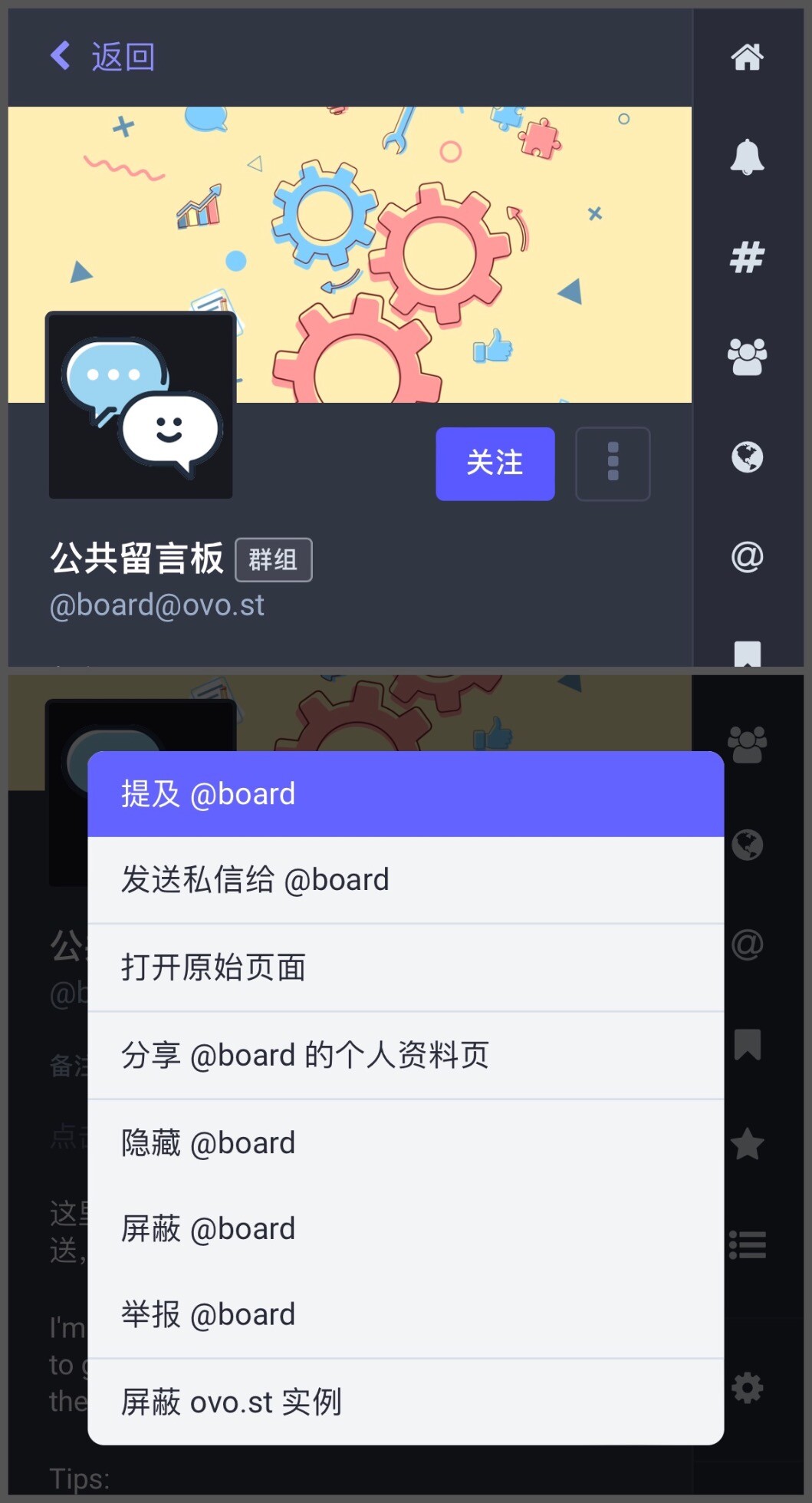Viewport: 812px width, 1503px height.
Task: Share @board's profile via 分享 option
Action: [x=406, y=1055]
